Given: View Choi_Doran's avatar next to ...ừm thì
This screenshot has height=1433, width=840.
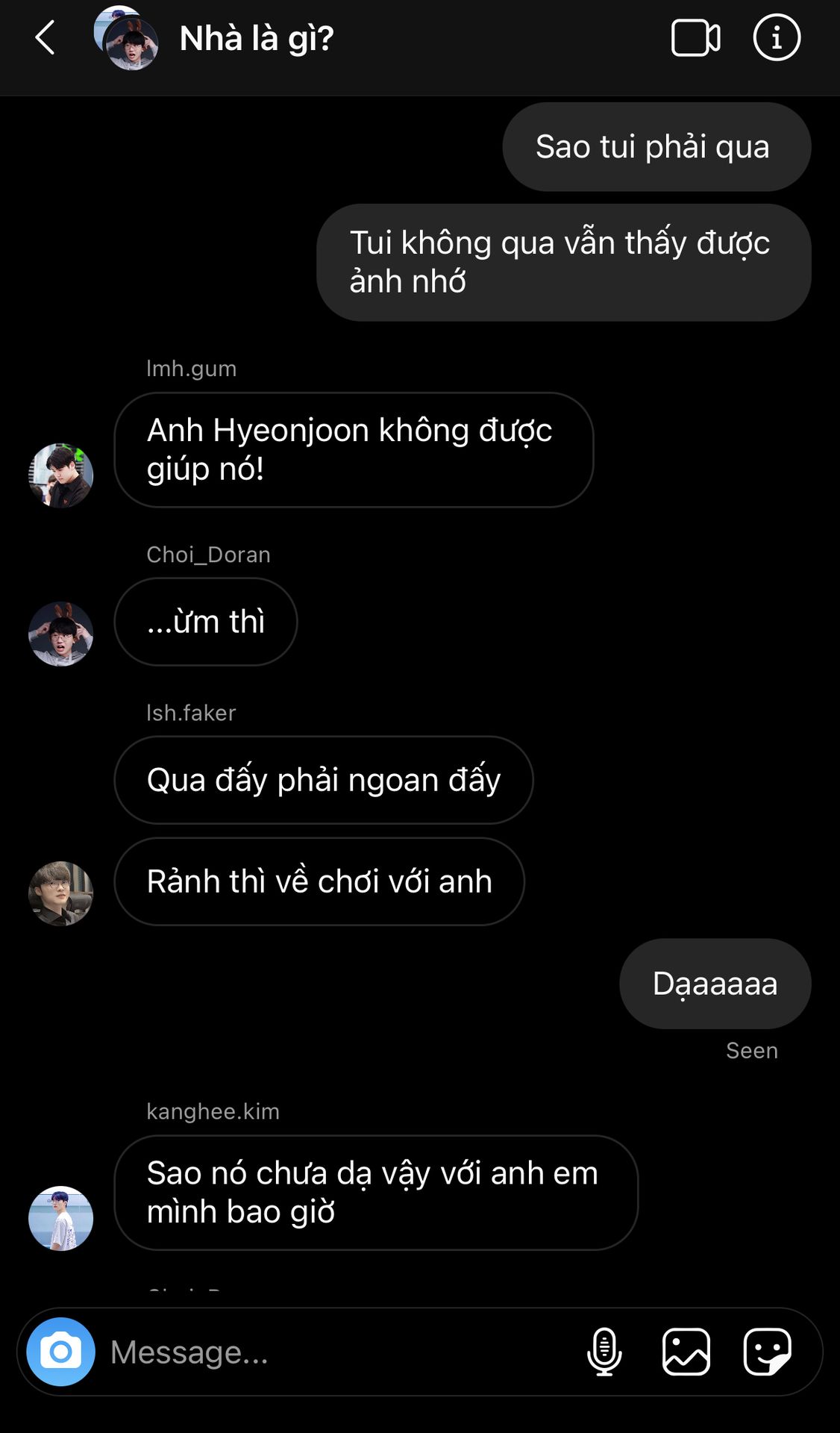Looking at the screenshot, I should point(60,634).
